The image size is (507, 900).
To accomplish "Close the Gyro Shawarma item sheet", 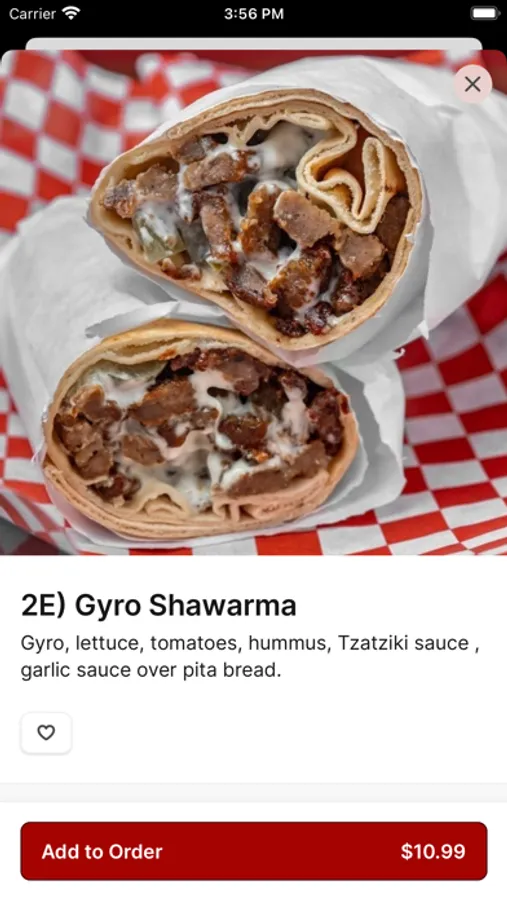I will click(x=473, y=84).
